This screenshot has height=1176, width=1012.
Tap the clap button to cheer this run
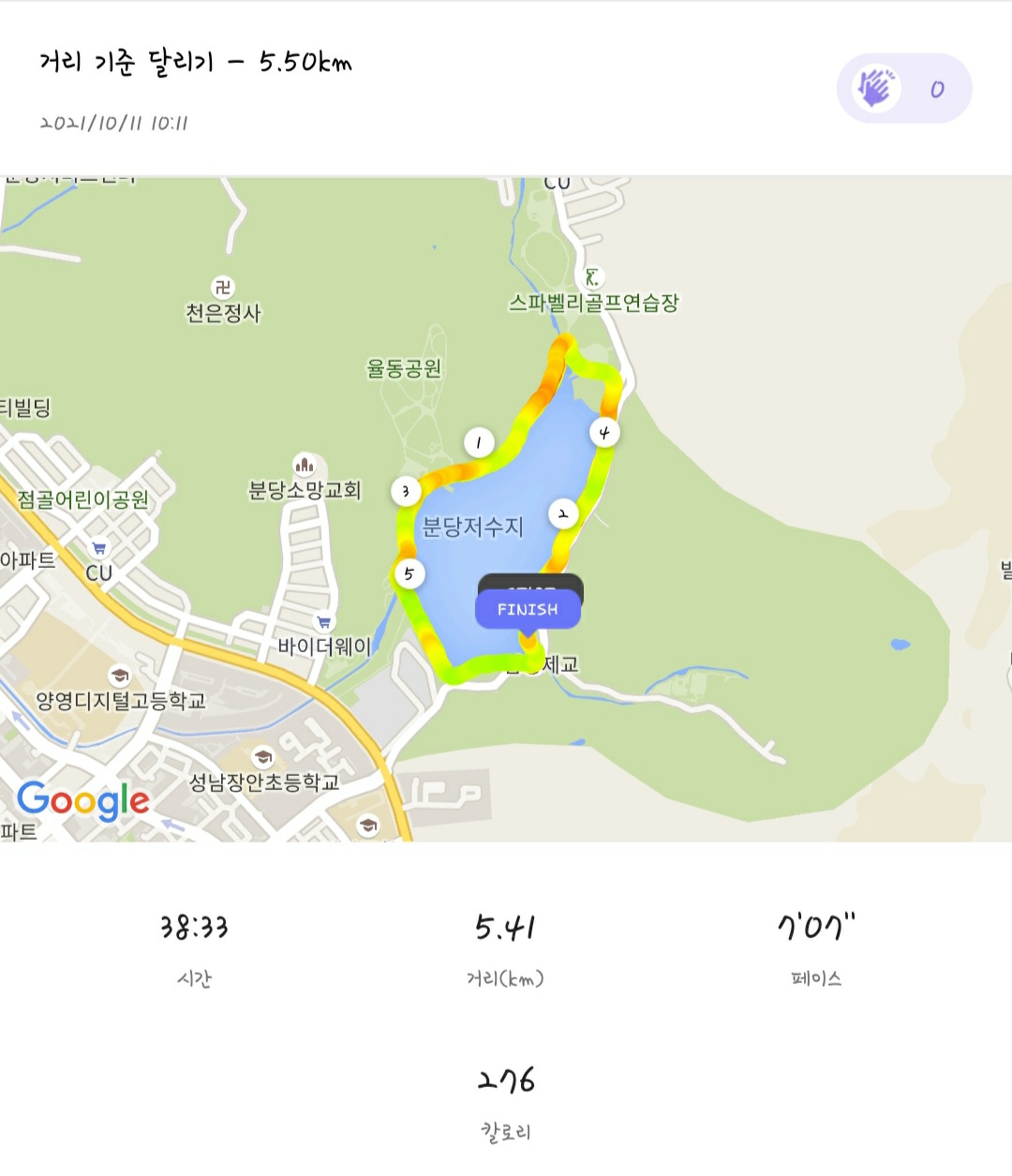coord(877,89)
